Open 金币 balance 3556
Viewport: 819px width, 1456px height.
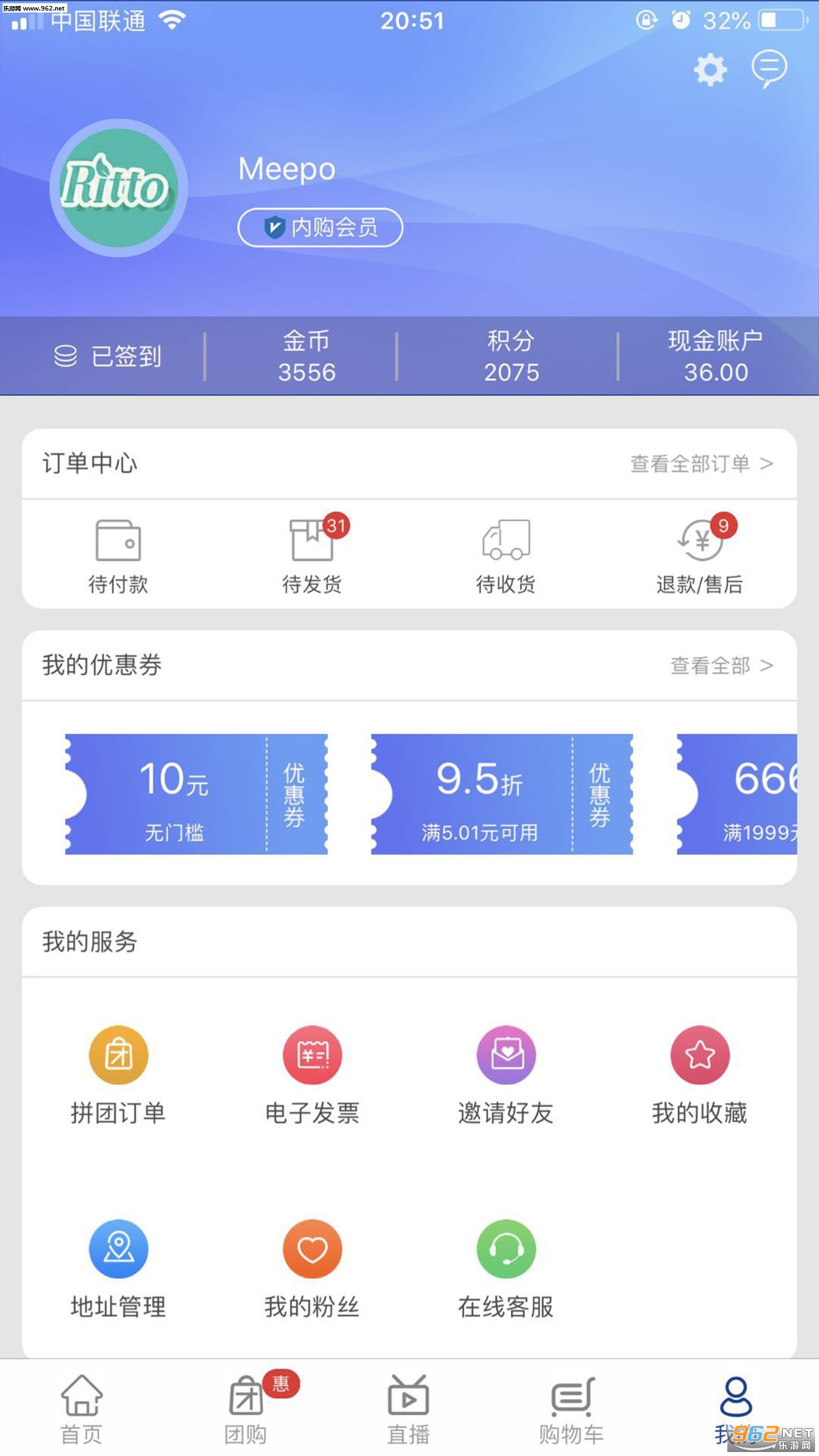pyautogui.click(x=307, y=357)
